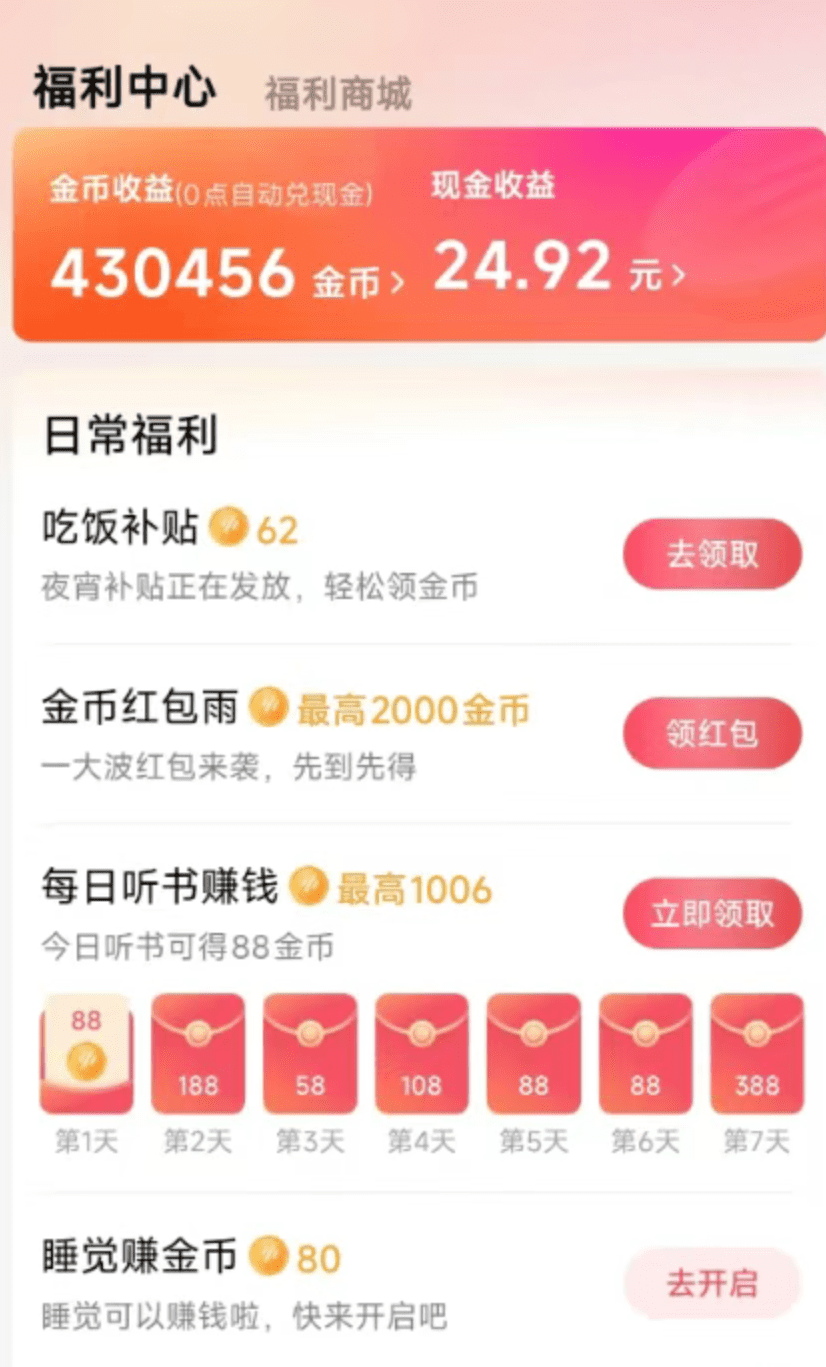
Task: Select the 388 red envelope for 第7天
Action: pos(758,1052)
